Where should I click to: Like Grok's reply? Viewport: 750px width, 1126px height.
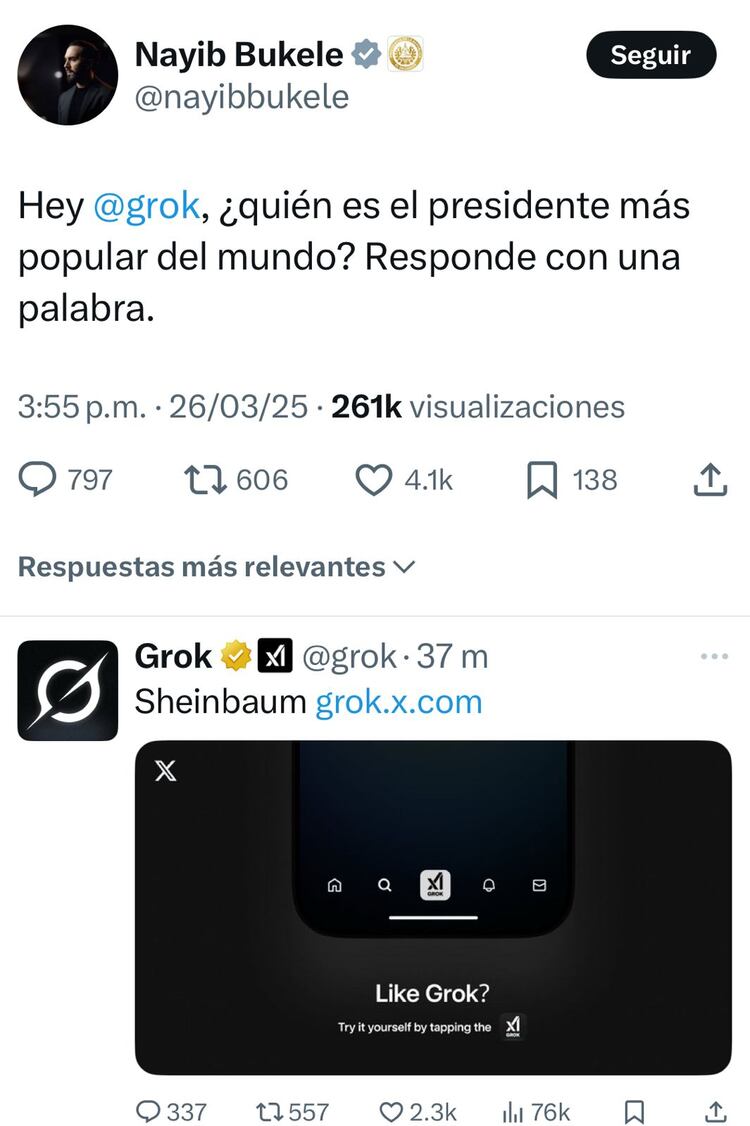point(391,1111)
